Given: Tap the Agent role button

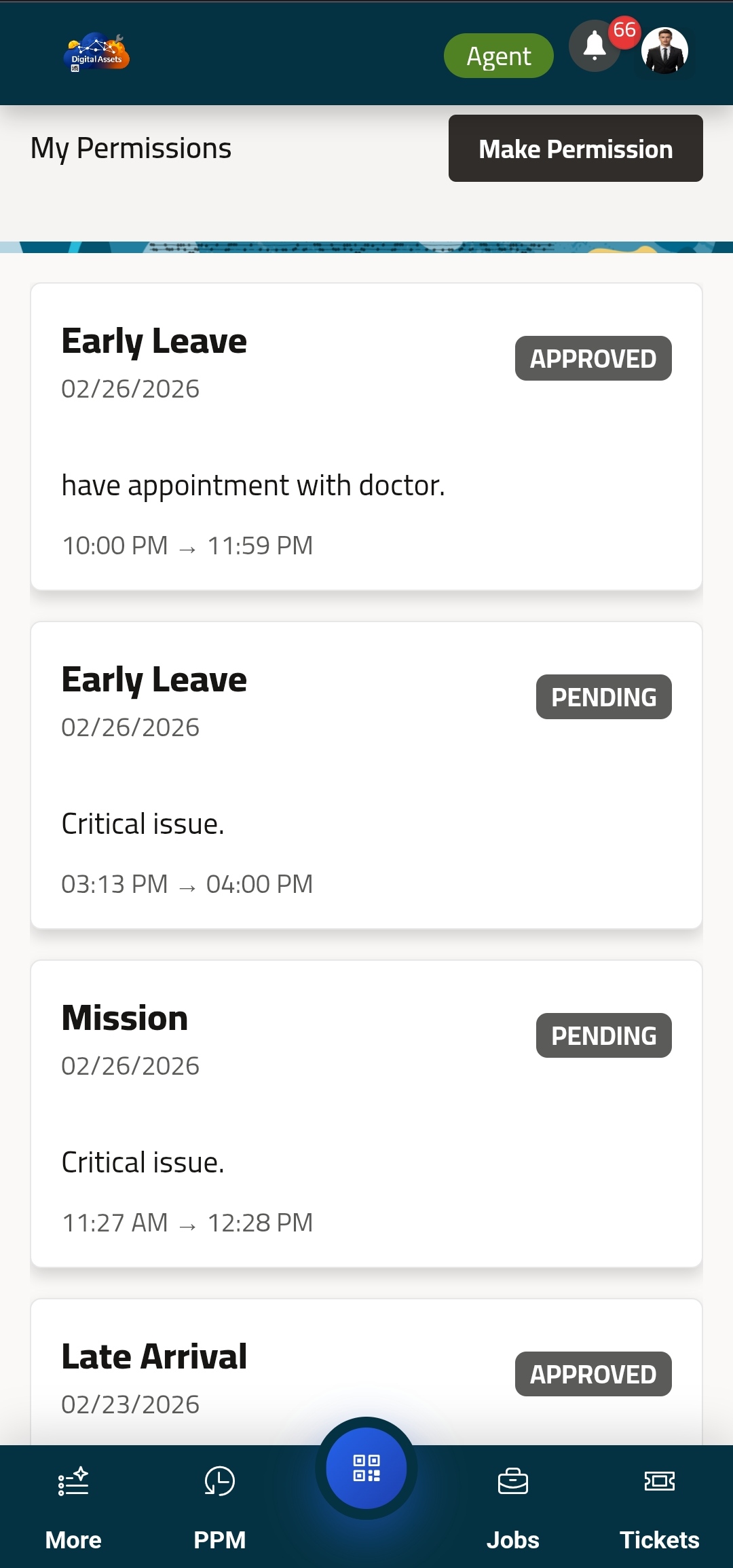Looking at the screenshot, I should pos(497,55).
